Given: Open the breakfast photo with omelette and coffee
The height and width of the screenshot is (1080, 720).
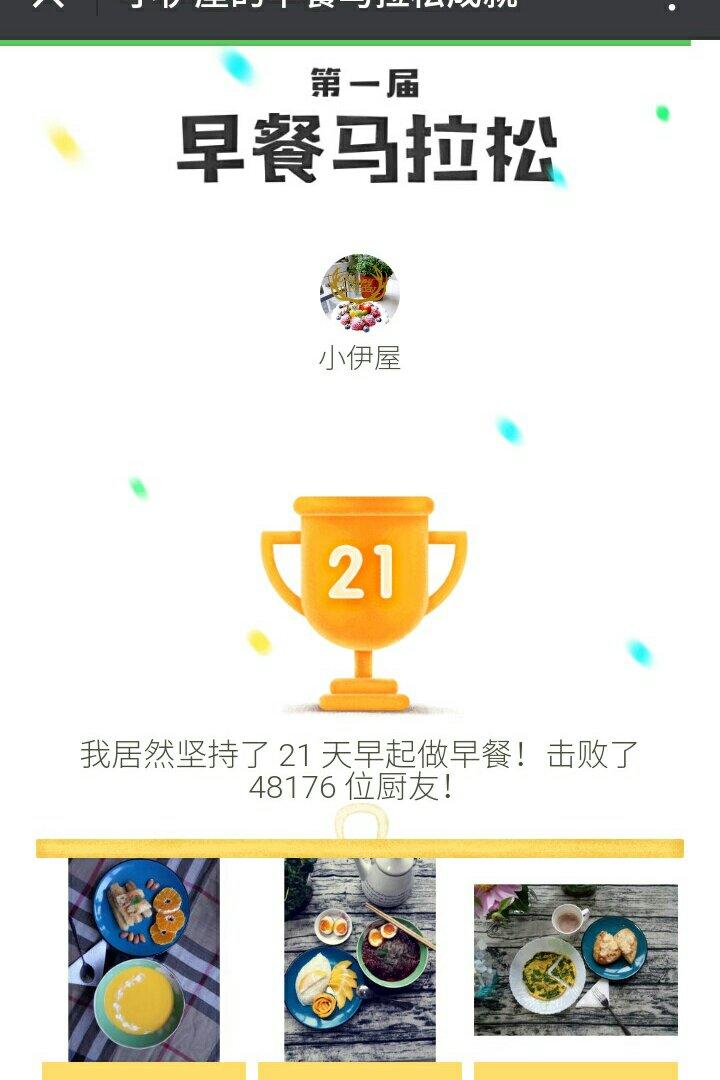Looking at the screenshot, I should (576, 959).
